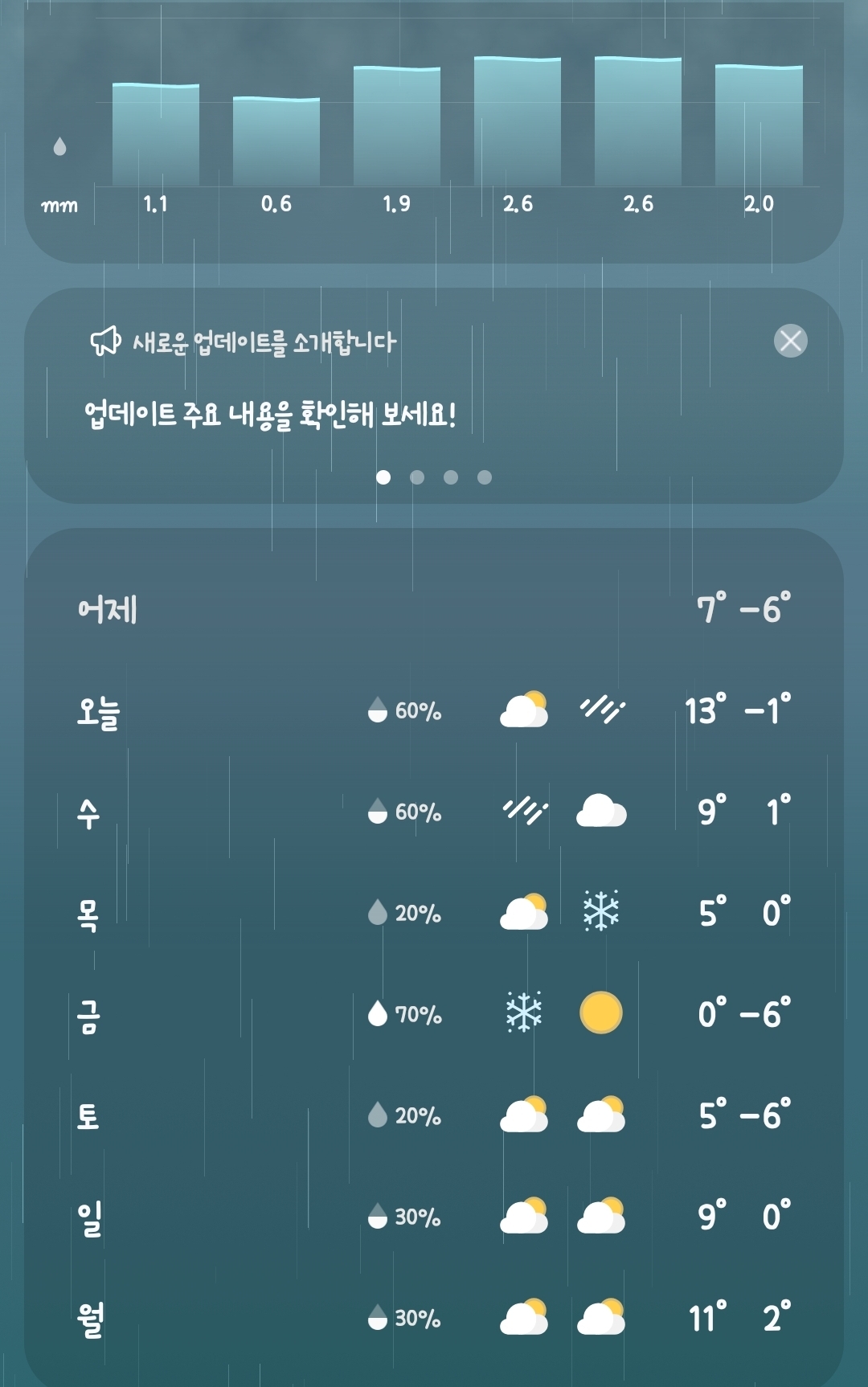This screenshot has width=868, height=1387.
Task: Open the forecast row for 수
Action: (434, 812)
